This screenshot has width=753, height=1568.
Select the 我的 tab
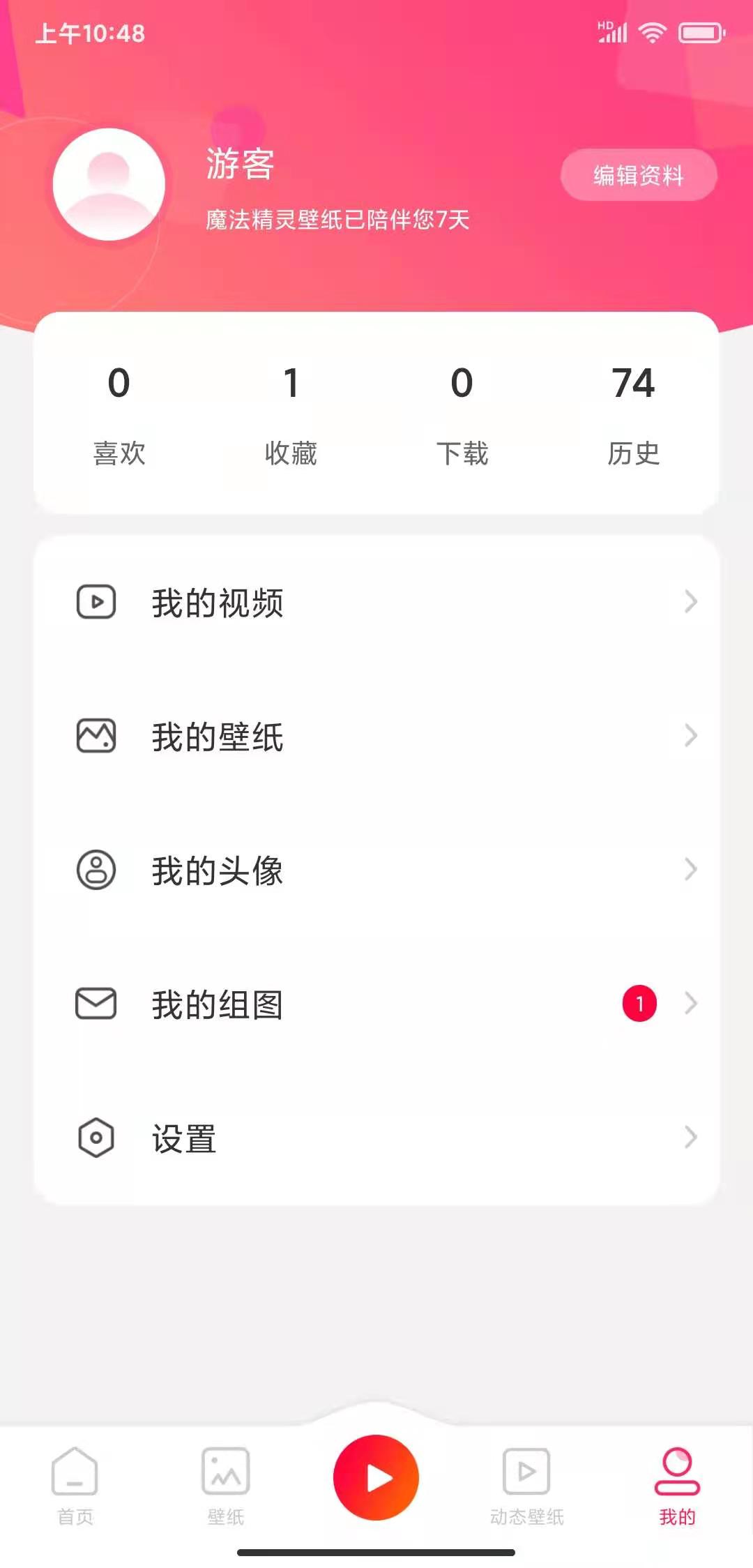[677, 1486]
